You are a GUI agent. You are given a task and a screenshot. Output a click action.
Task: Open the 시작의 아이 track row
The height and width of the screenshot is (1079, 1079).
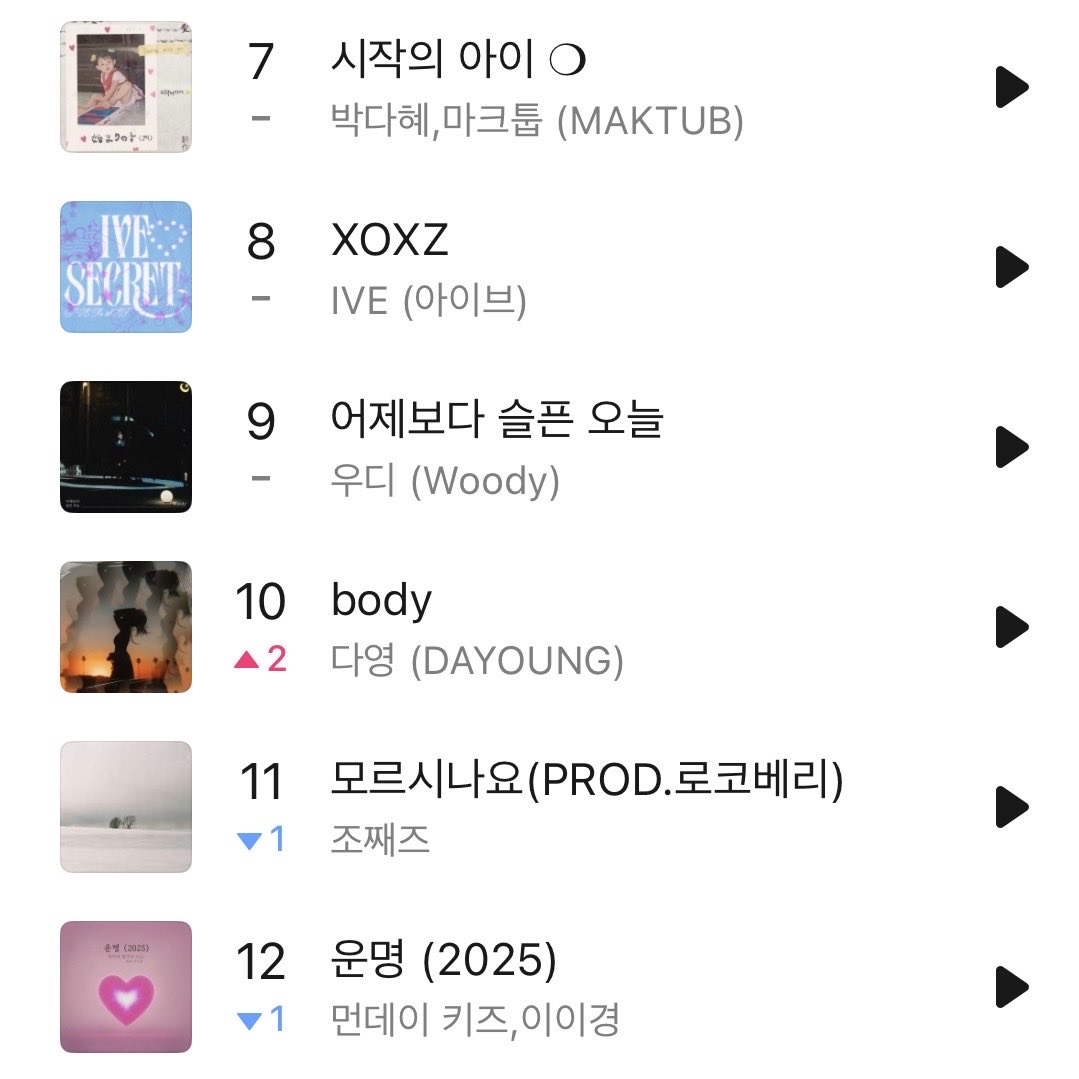[457, 62]
